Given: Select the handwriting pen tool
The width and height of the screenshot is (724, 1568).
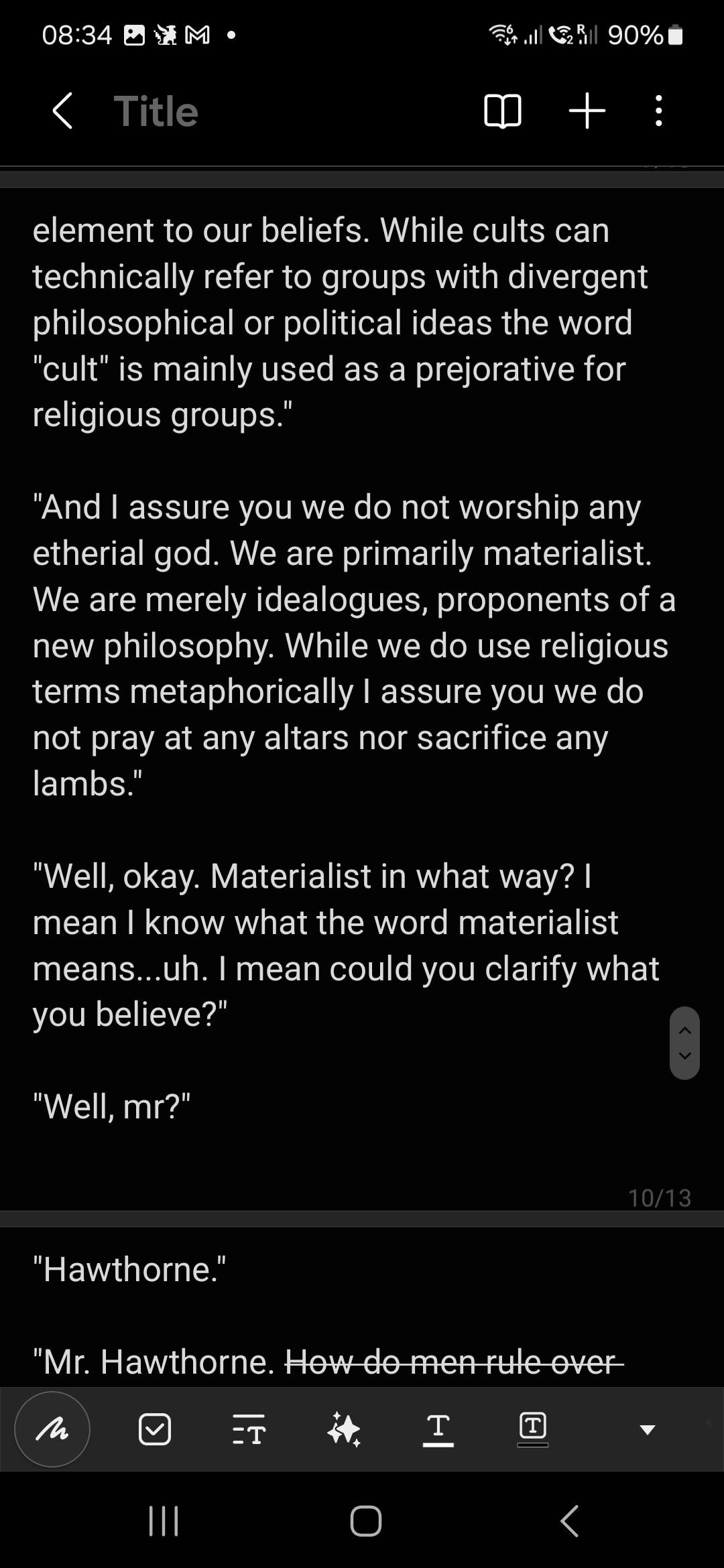Looking at the screenshot, I should (52, 1430).
